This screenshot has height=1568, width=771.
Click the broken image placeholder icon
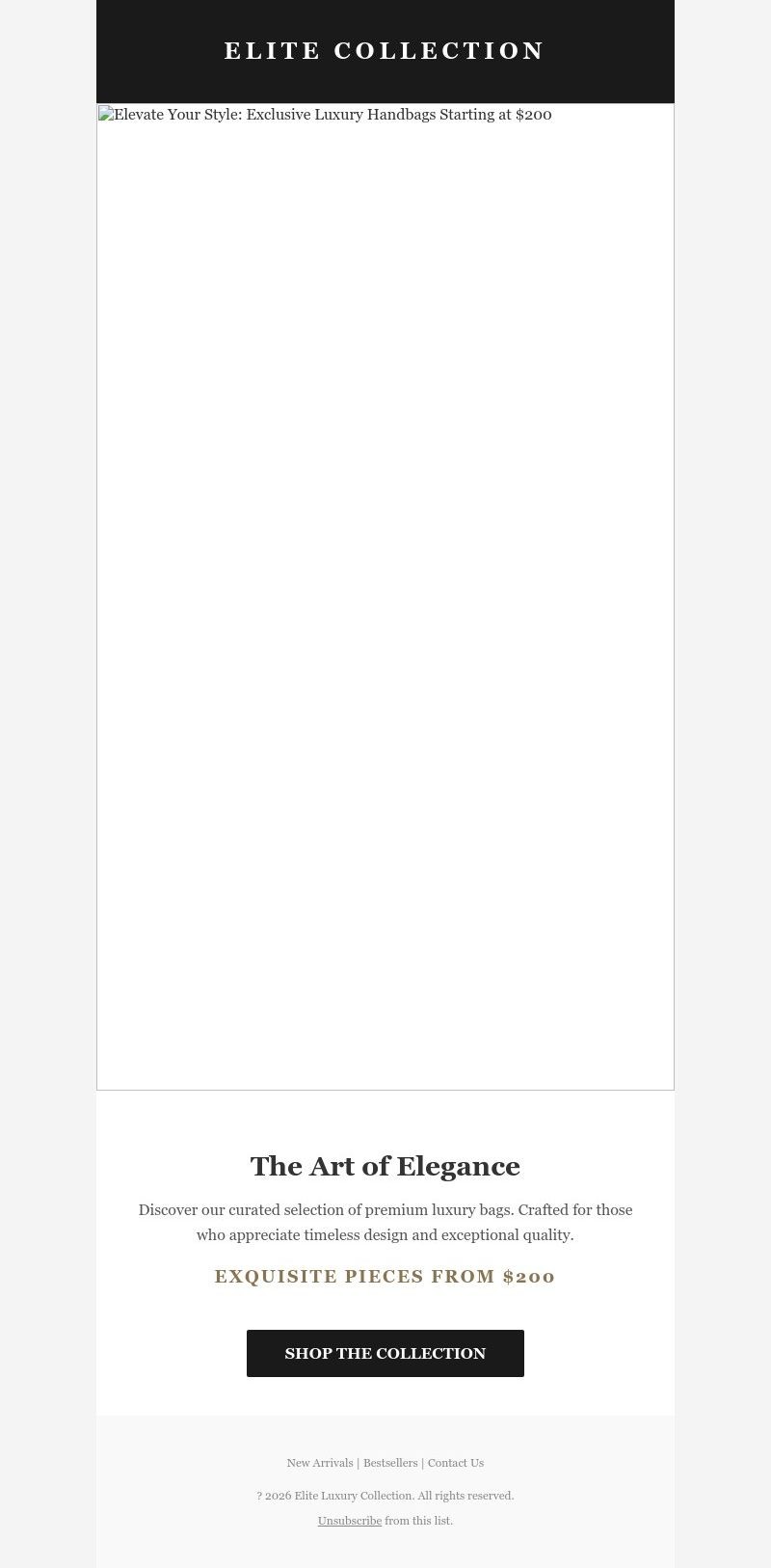106,114
